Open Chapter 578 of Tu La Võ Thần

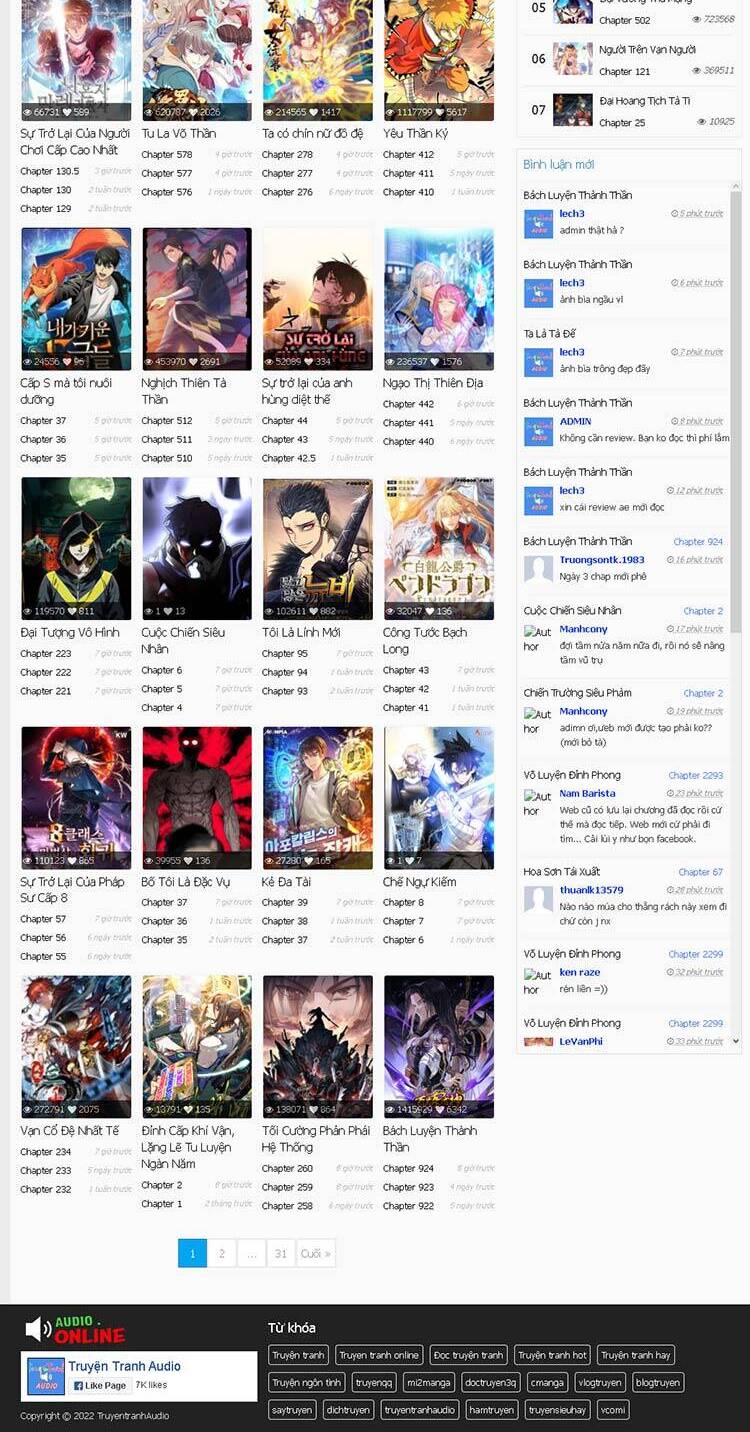(x=167, y=154)
